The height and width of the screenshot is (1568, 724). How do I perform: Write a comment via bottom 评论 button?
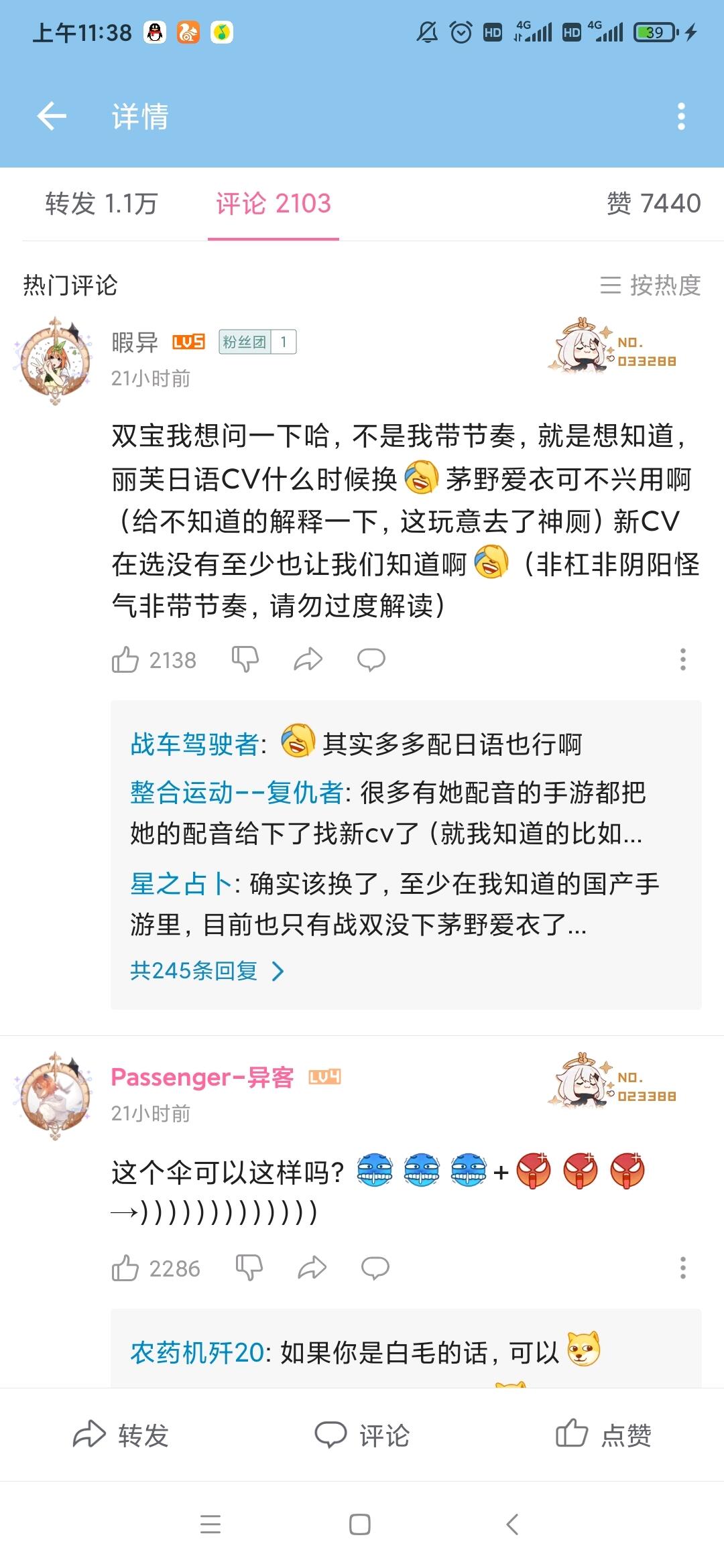(362, 1435)
